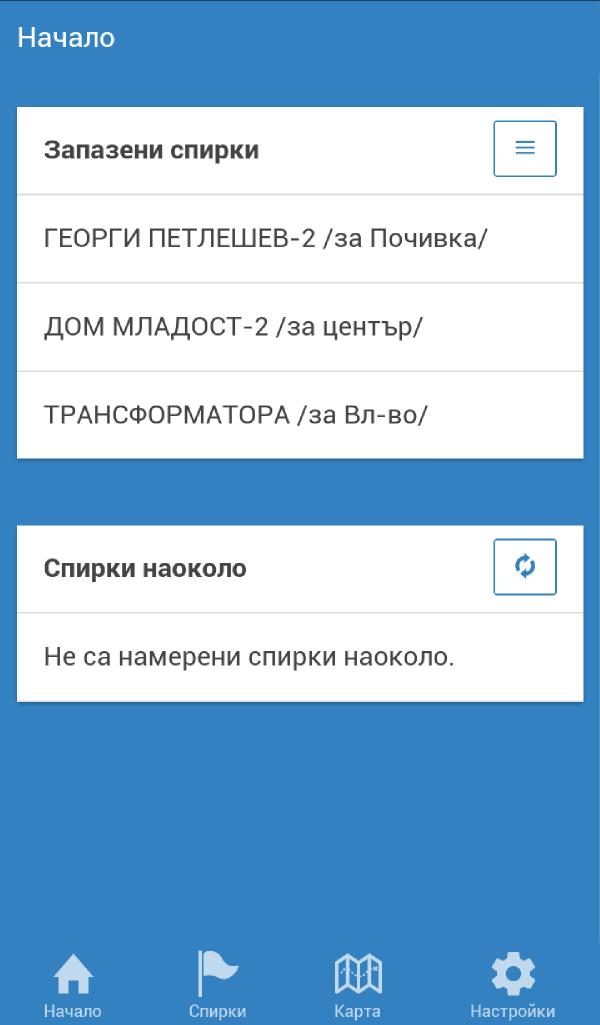View the ТРАНСФОРМАТОРА /за Вл-во/ stop
The image size is (600, 1025).
point(300,415)
